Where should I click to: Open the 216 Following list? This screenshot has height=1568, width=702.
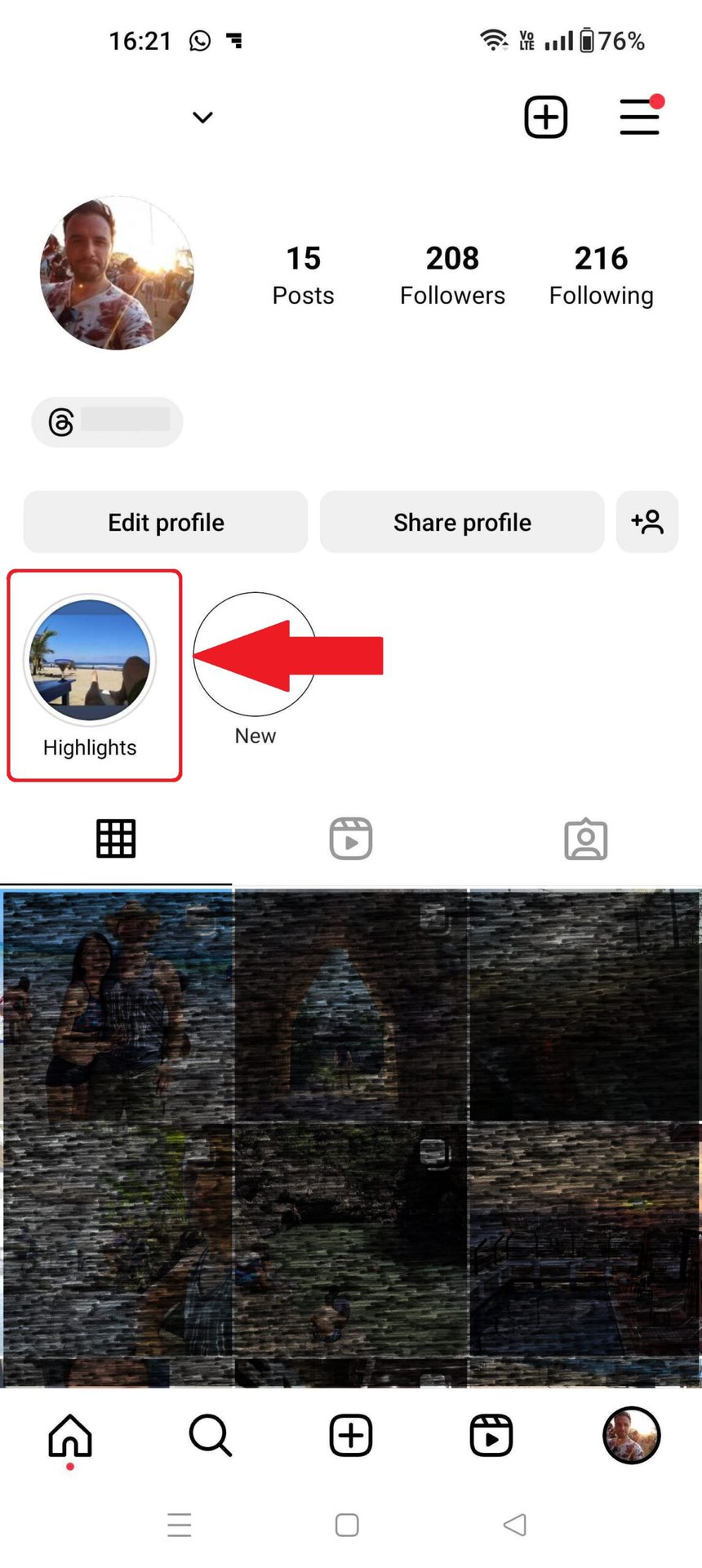coord(601,275)
